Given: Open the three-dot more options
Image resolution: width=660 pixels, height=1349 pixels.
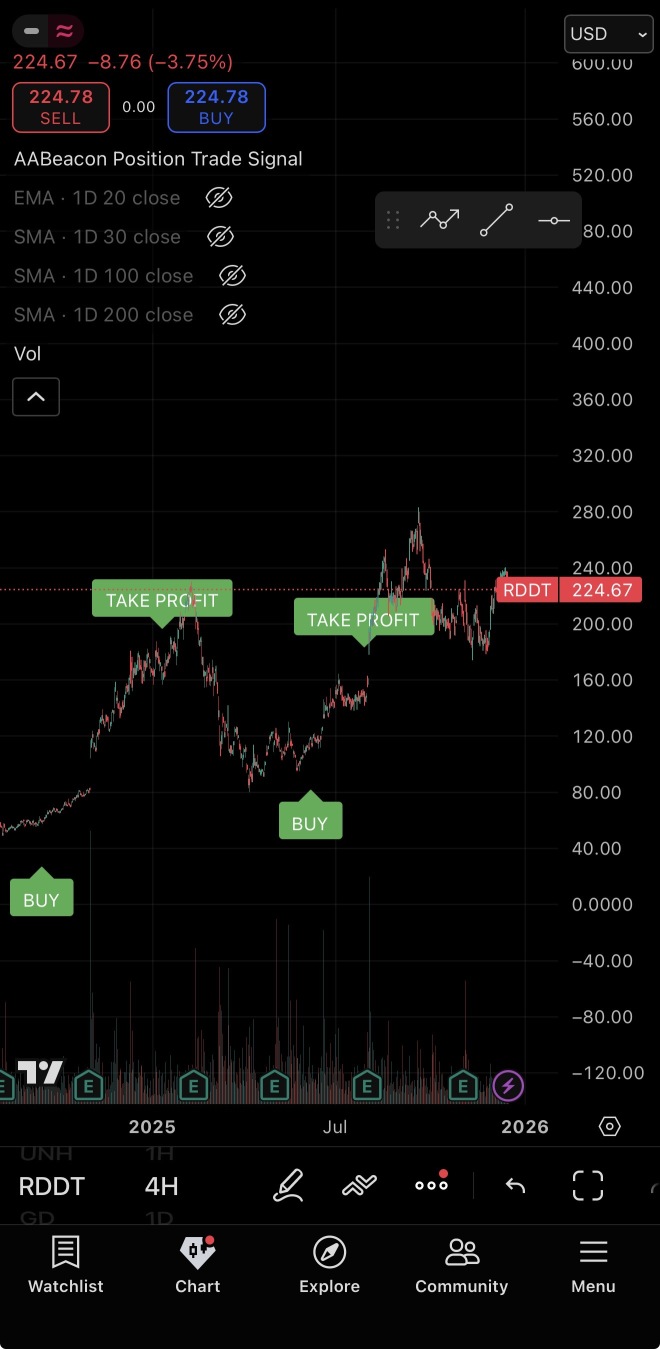Looking at the screenshot, I should (431, 1185).
